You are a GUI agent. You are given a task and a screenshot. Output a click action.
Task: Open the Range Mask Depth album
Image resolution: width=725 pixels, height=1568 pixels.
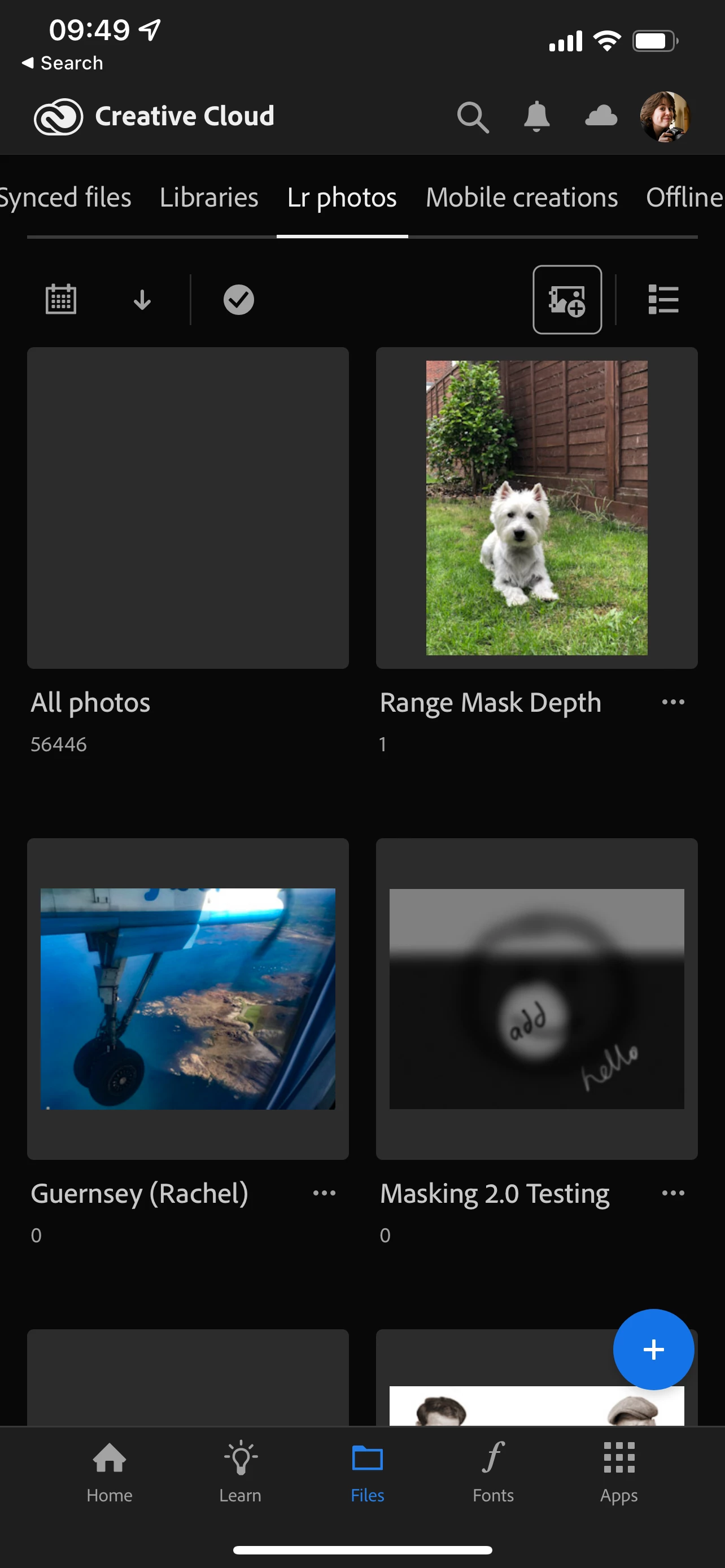pos(536,507)
